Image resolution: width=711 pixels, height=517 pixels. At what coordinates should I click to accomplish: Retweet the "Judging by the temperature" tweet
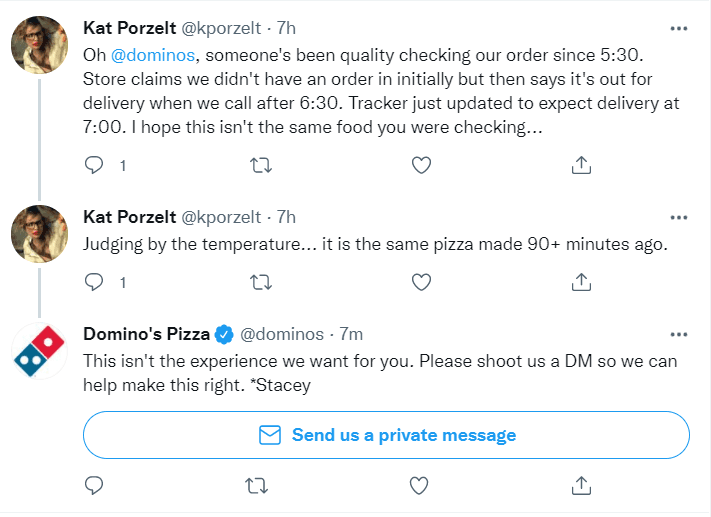[x=260, y=283]
